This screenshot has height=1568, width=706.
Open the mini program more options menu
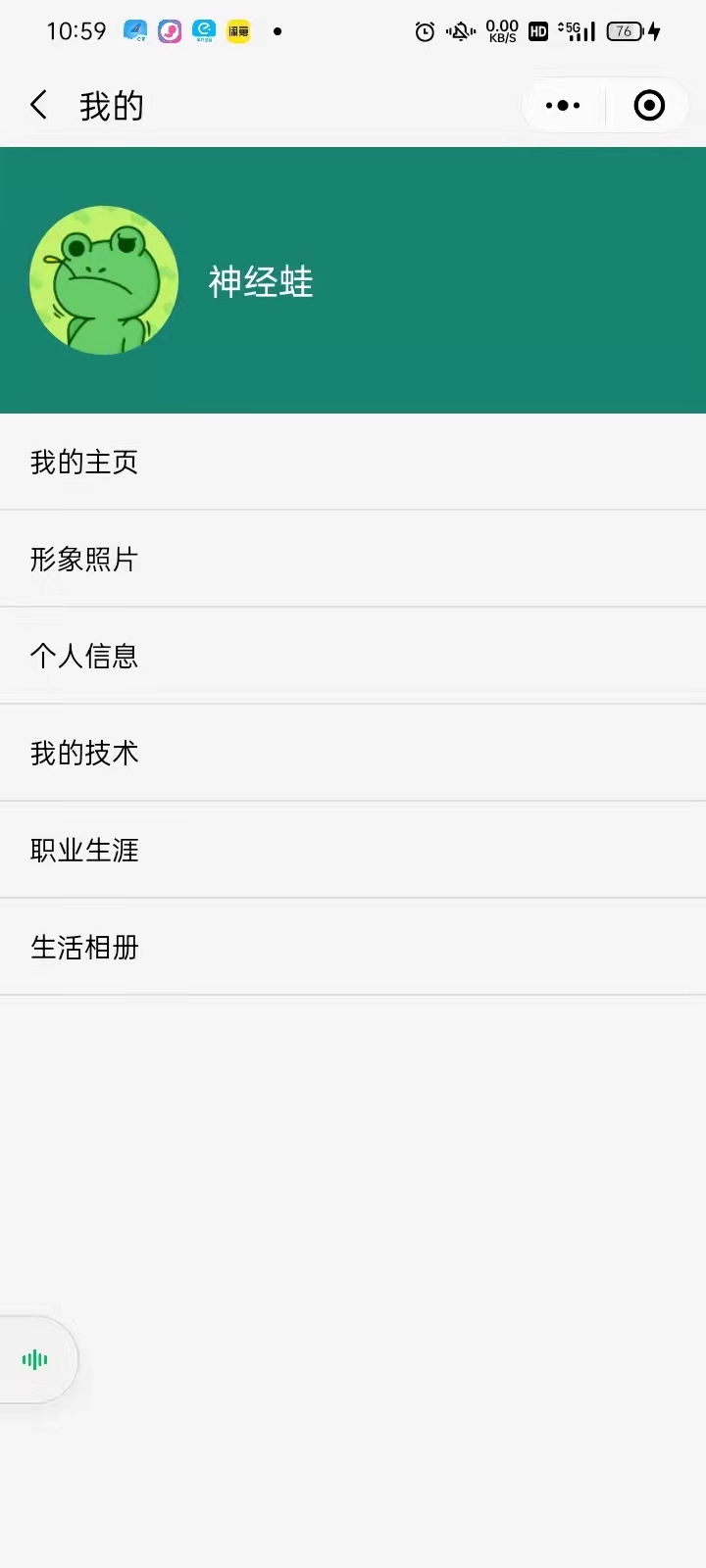coord(563,105)
